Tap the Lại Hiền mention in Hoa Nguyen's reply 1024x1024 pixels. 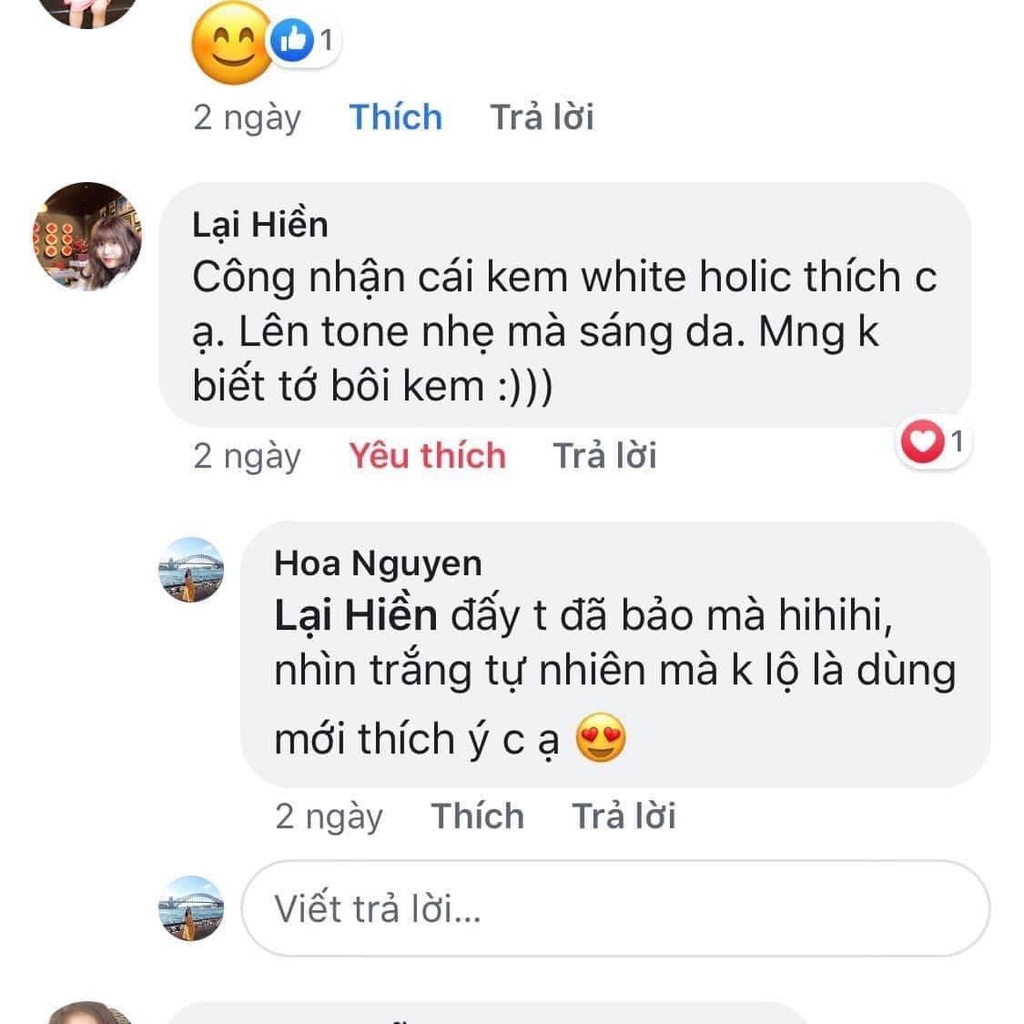click(356, 616)
